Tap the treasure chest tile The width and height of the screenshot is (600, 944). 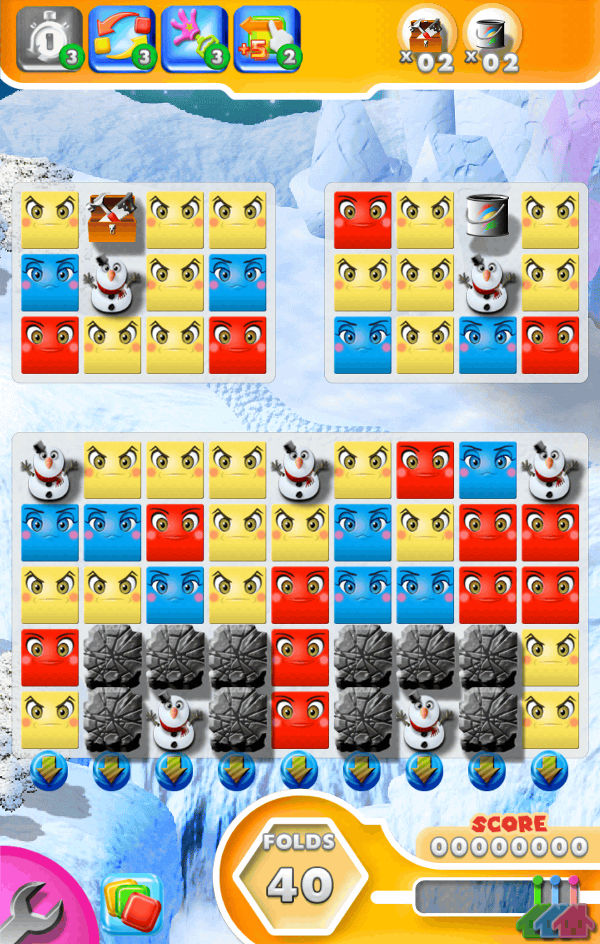click(112, 219)
